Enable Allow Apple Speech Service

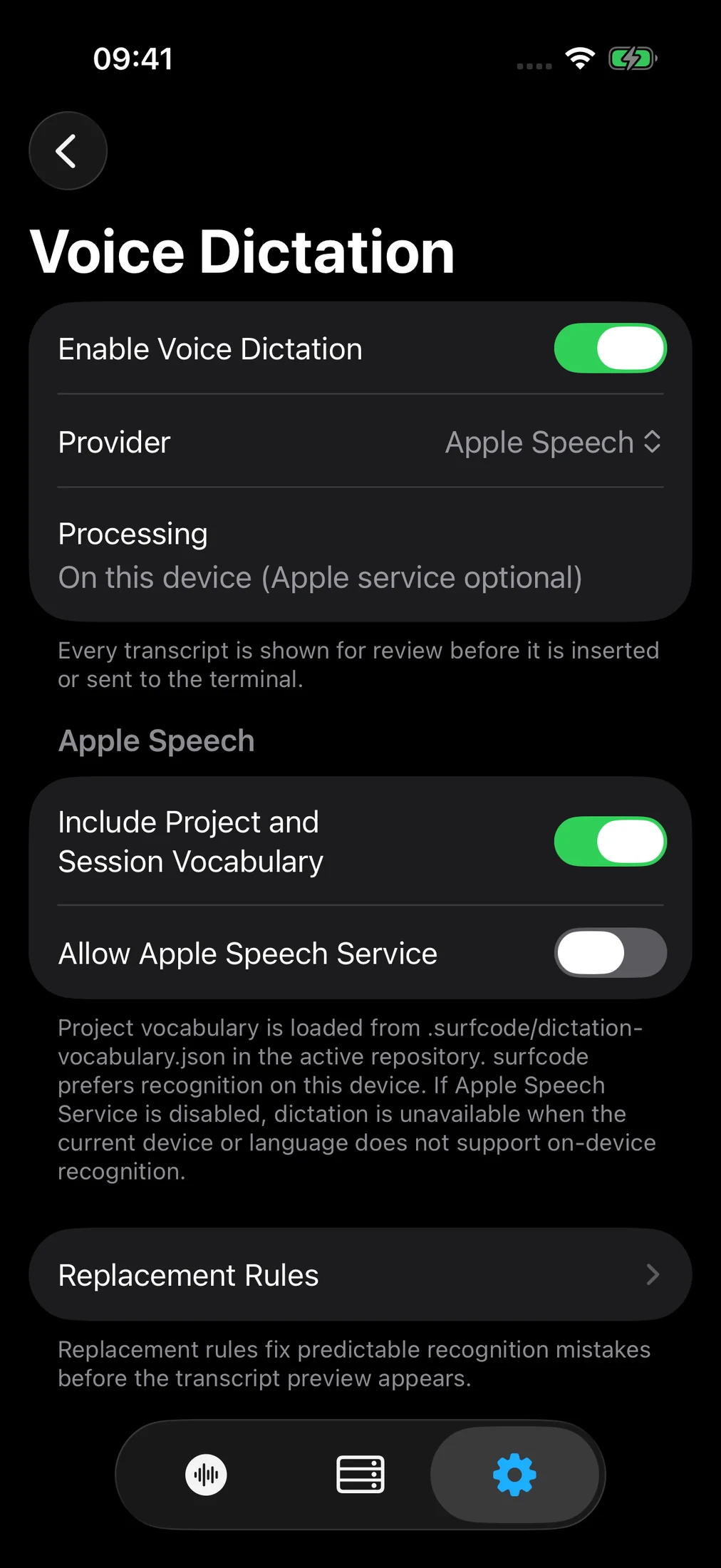click(610, 952)
